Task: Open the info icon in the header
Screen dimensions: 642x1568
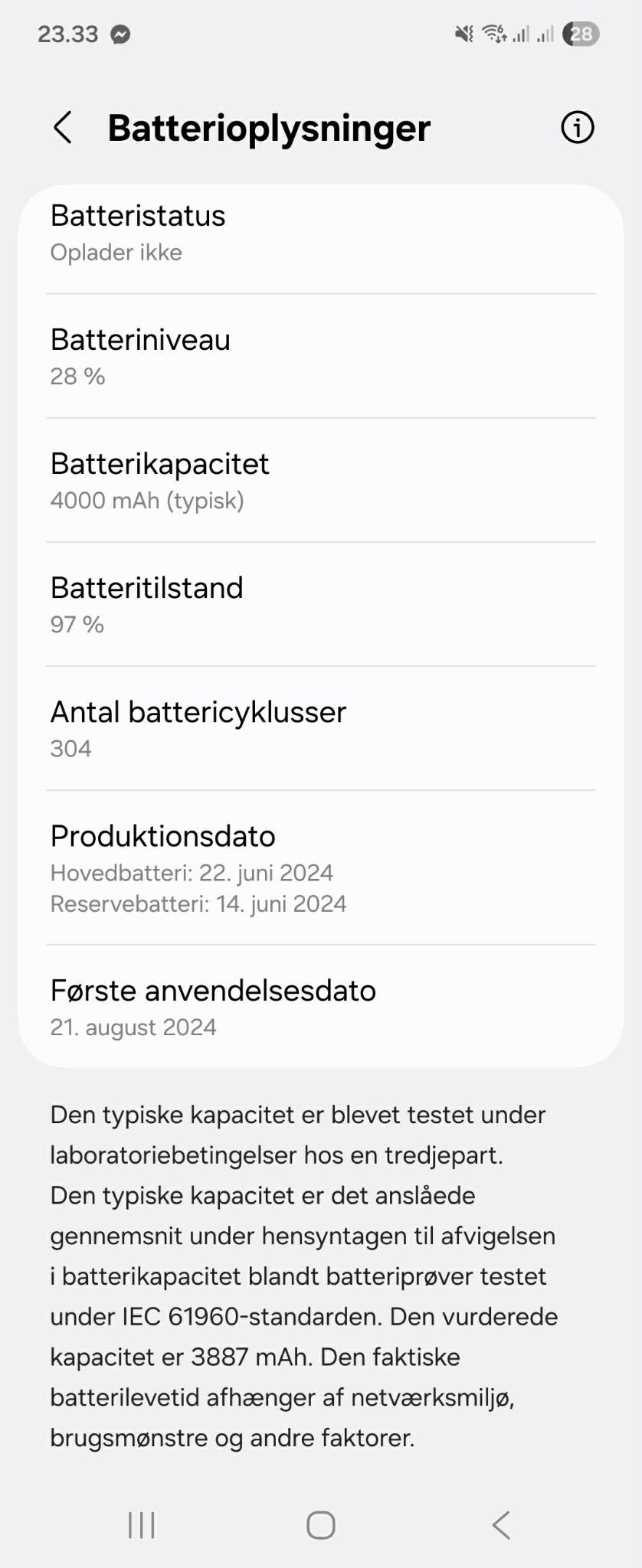Action: [x=577, y=127]
